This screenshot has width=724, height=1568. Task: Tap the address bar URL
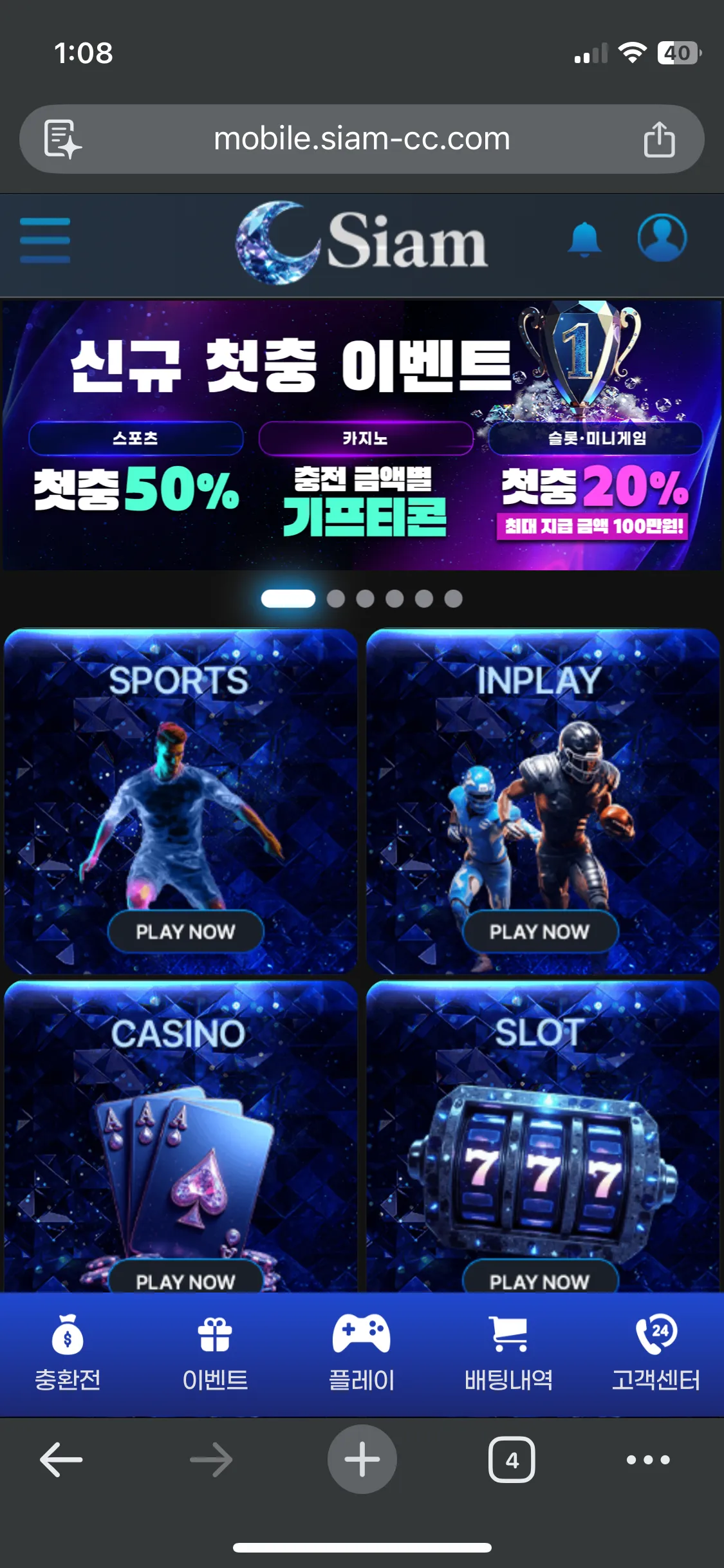[x=362, y=139]
